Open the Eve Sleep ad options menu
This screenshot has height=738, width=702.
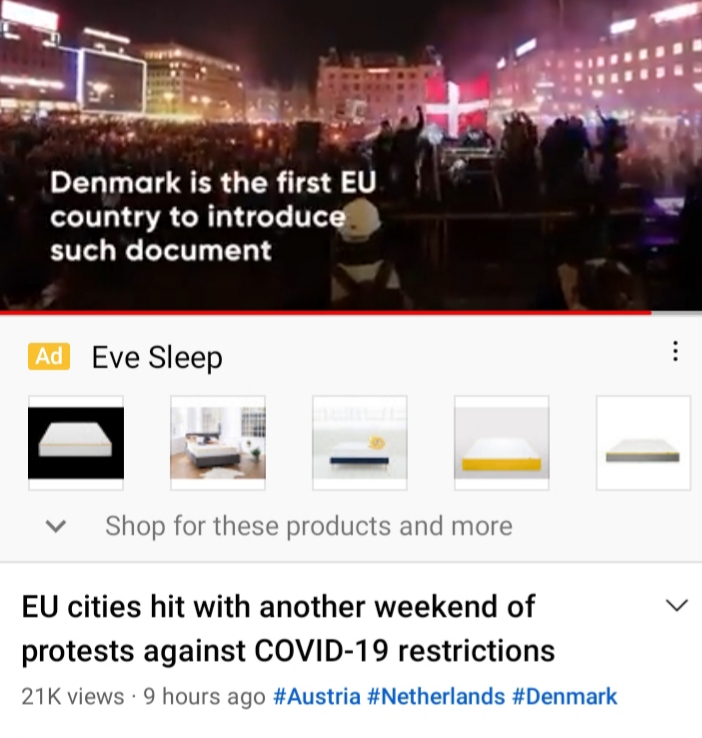(676, 351)
